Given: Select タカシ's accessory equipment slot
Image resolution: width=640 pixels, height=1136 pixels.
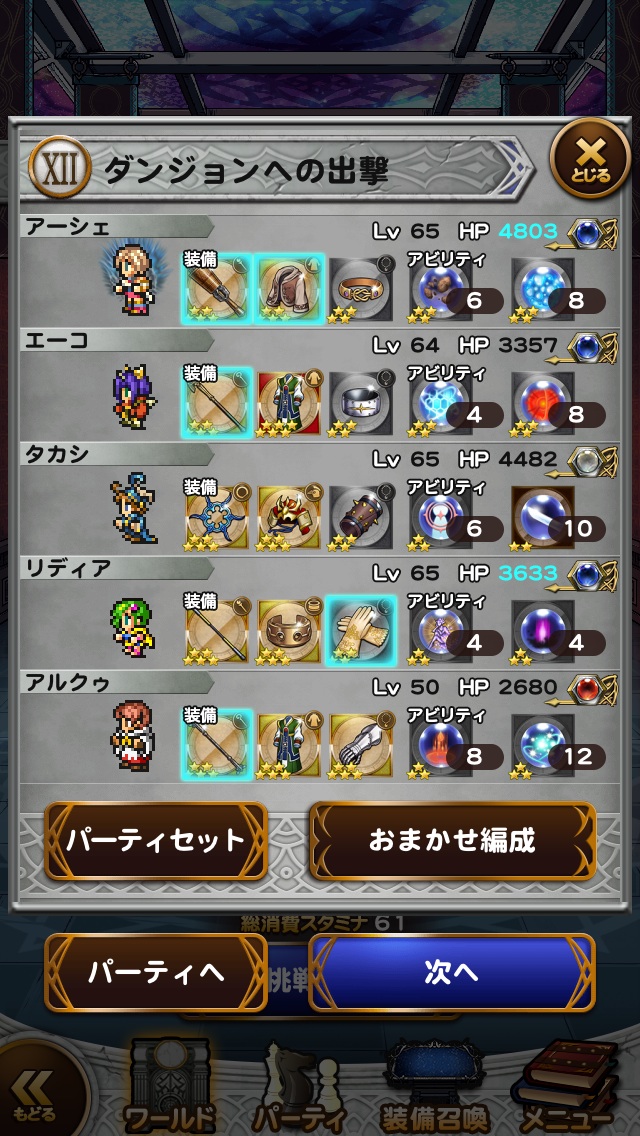Looking at the screenshot, I should [x=361, y=517].
